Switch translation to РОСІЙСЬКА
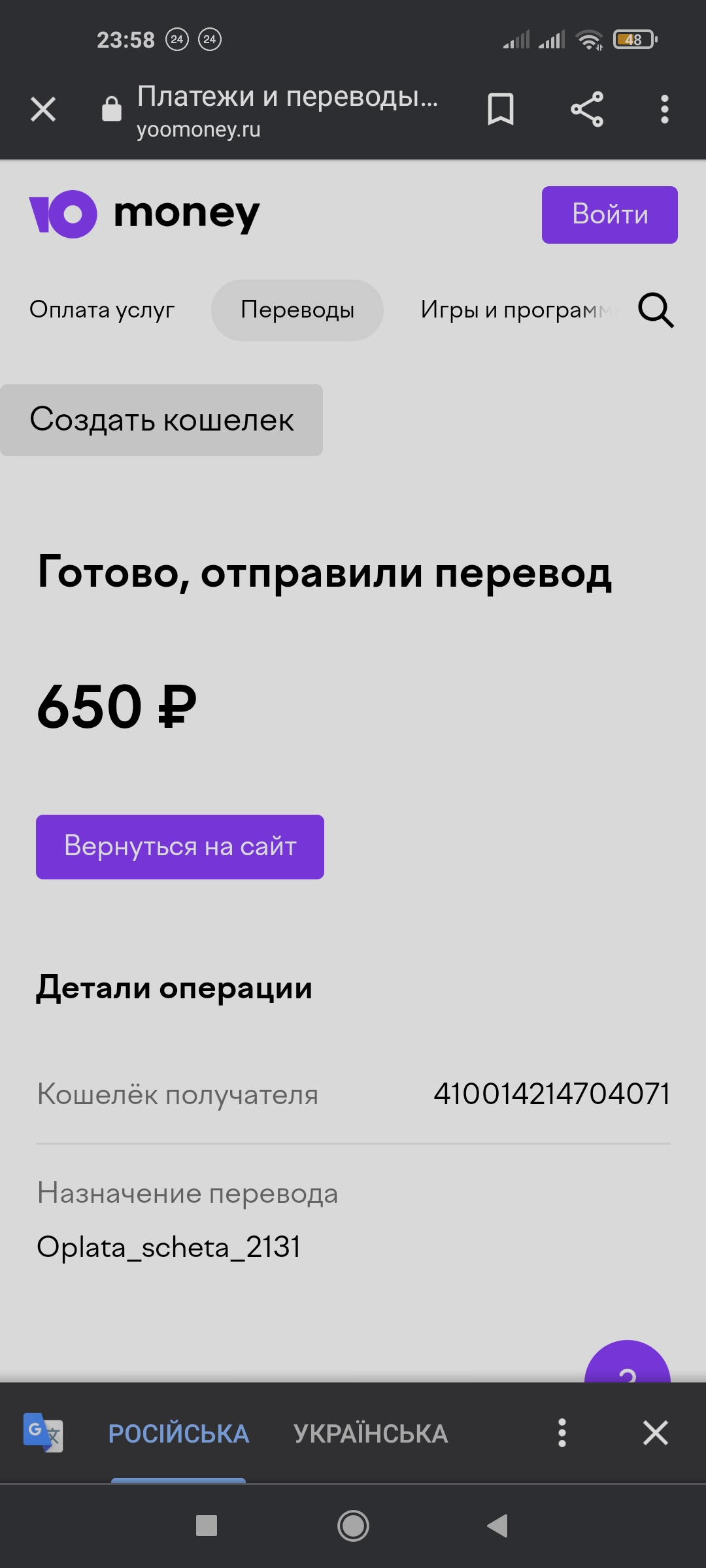The width and height of the screenshot is (706, 1568). pos(178,1433)
